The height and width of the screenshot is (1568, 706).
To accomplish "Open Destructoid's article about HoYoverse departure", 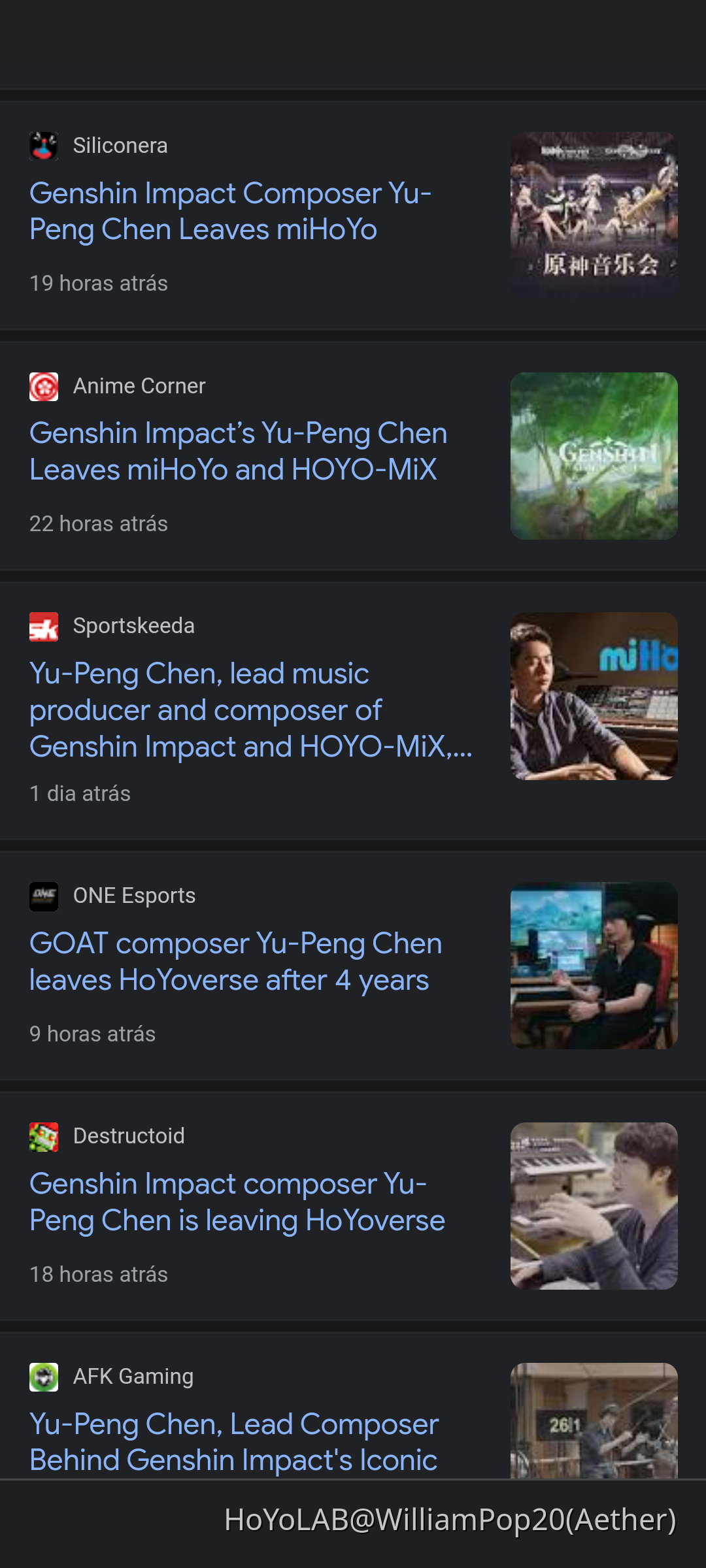I will [x=237, y=1202].
